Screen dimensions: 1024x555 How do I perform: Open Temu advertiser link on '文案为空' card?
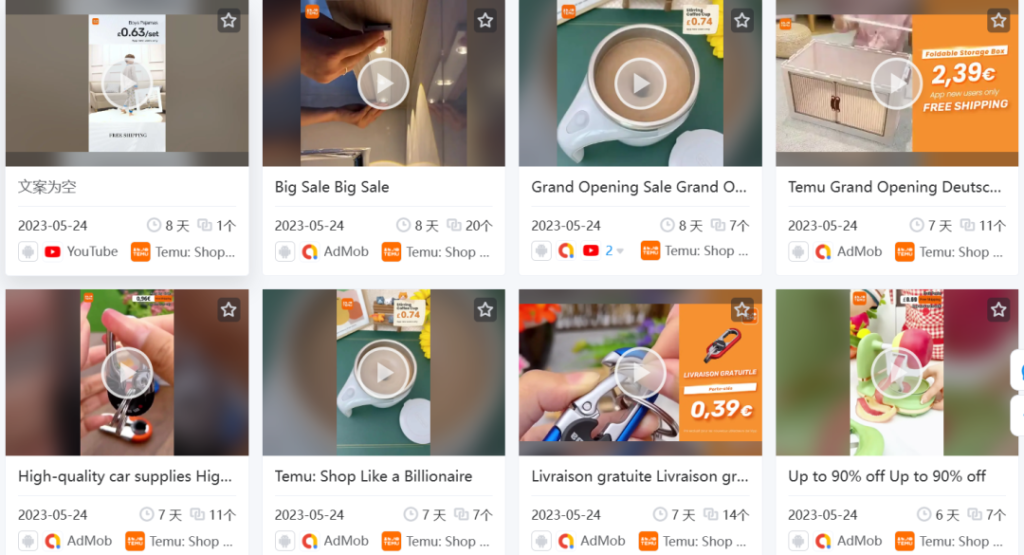[193, 252]
